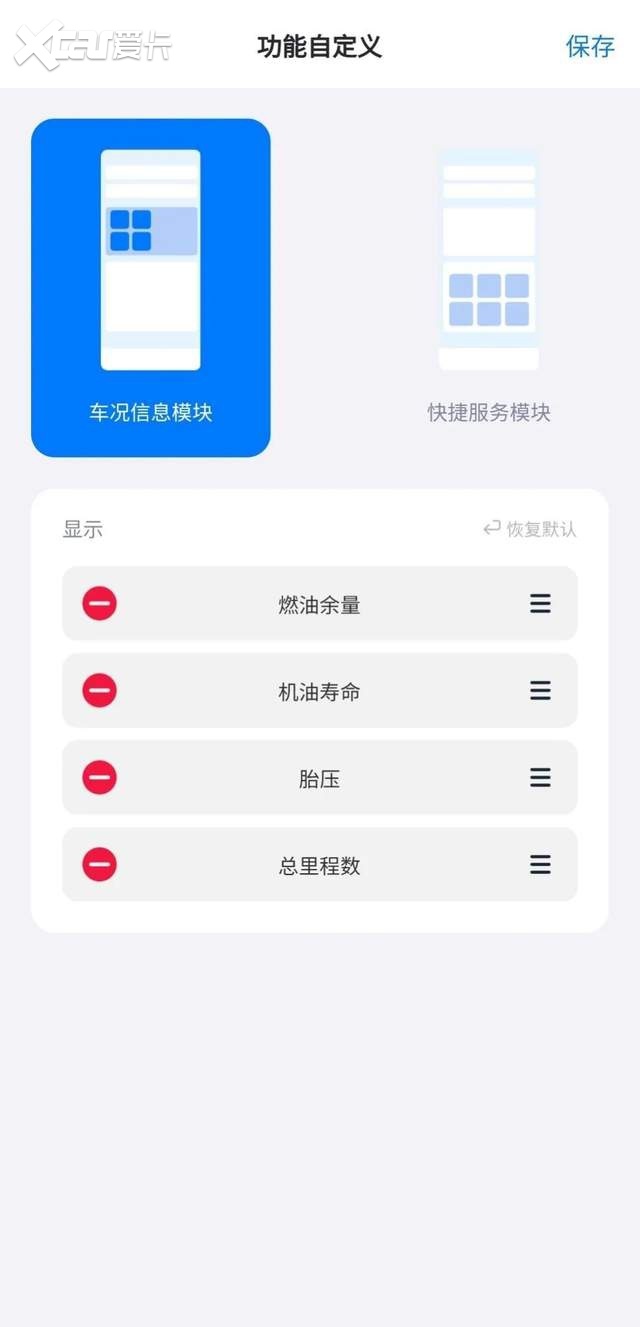
Task: Switch to the 快捷服务模块 card
Action: coord(489,288)
